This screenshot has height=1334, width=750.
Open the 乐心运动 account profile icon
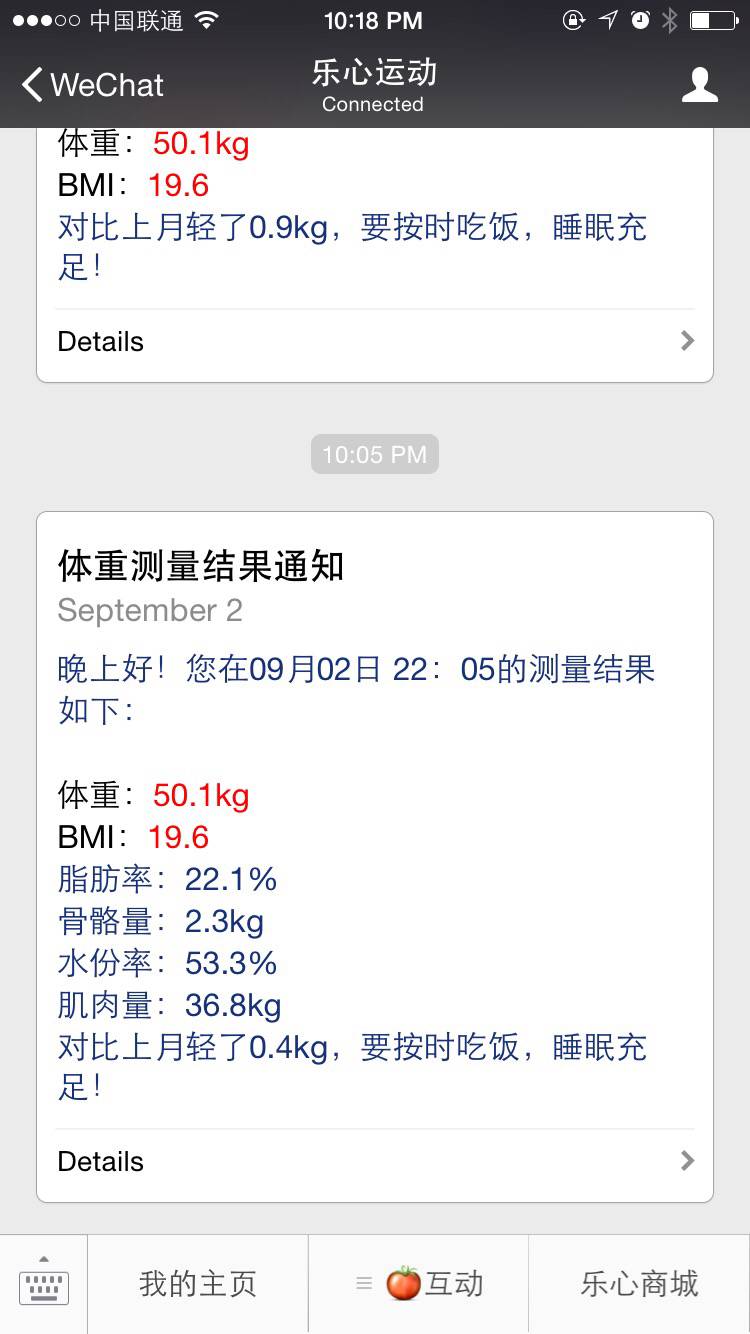[x=699, y=85]
